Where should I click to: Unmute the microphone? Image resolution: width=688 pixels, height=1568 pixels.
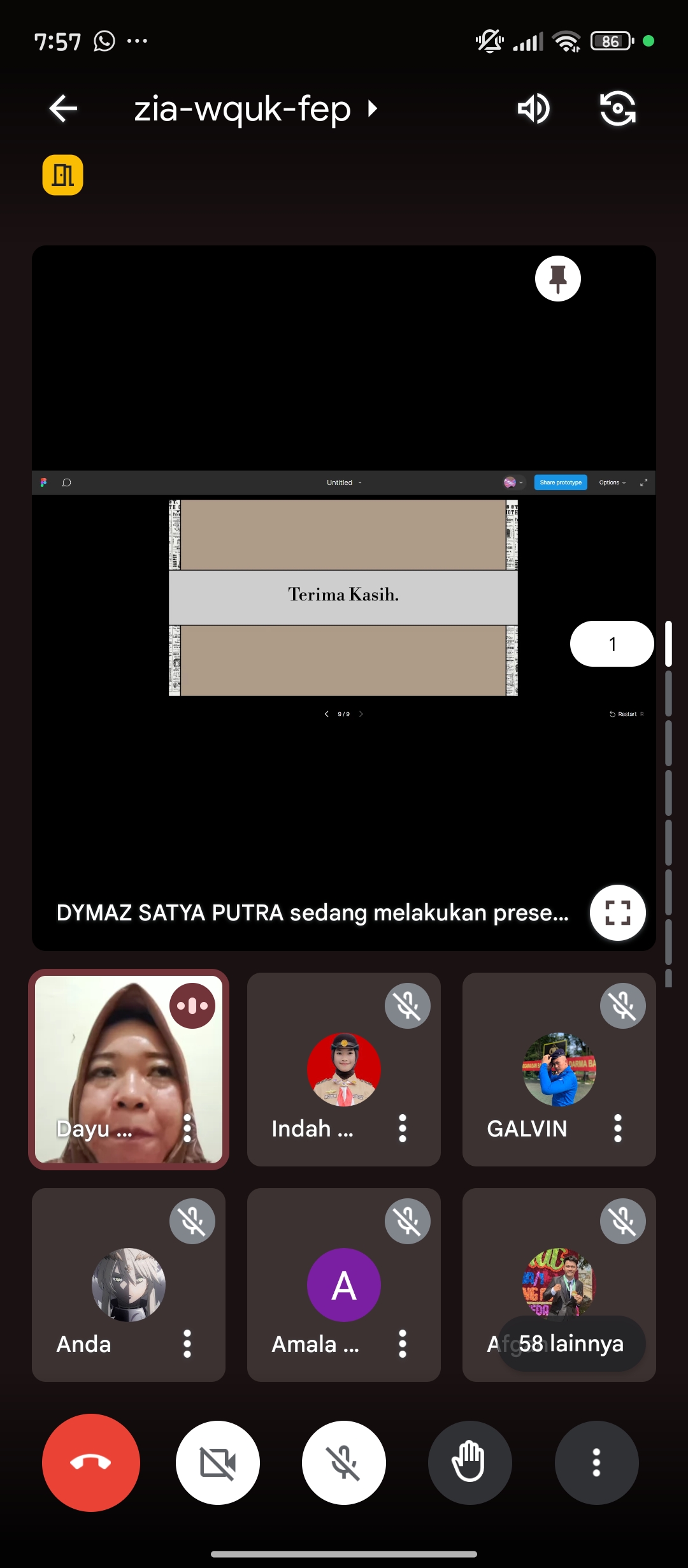point(344,1462)
